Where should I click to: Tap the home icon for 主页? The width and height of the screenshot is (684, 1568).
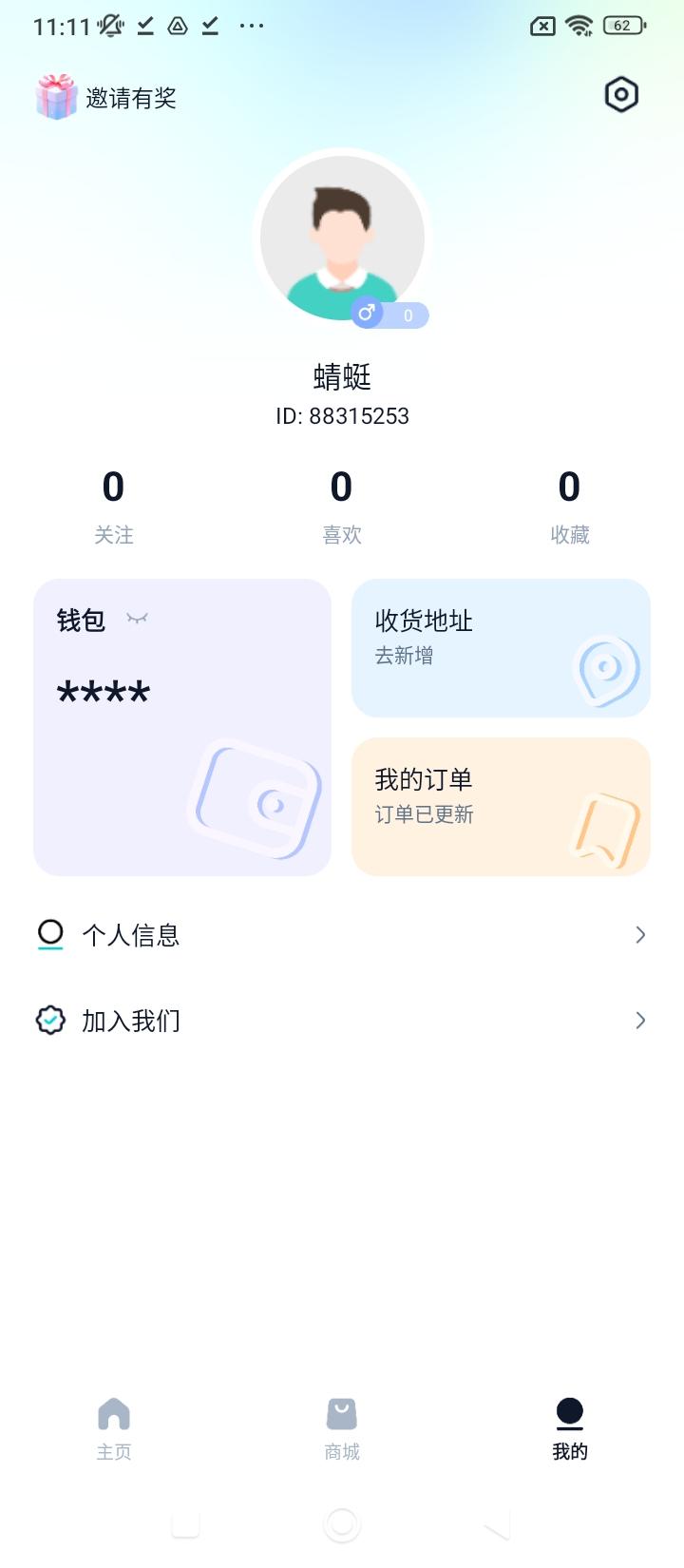pyautogui.click(x=114, y=1413)
